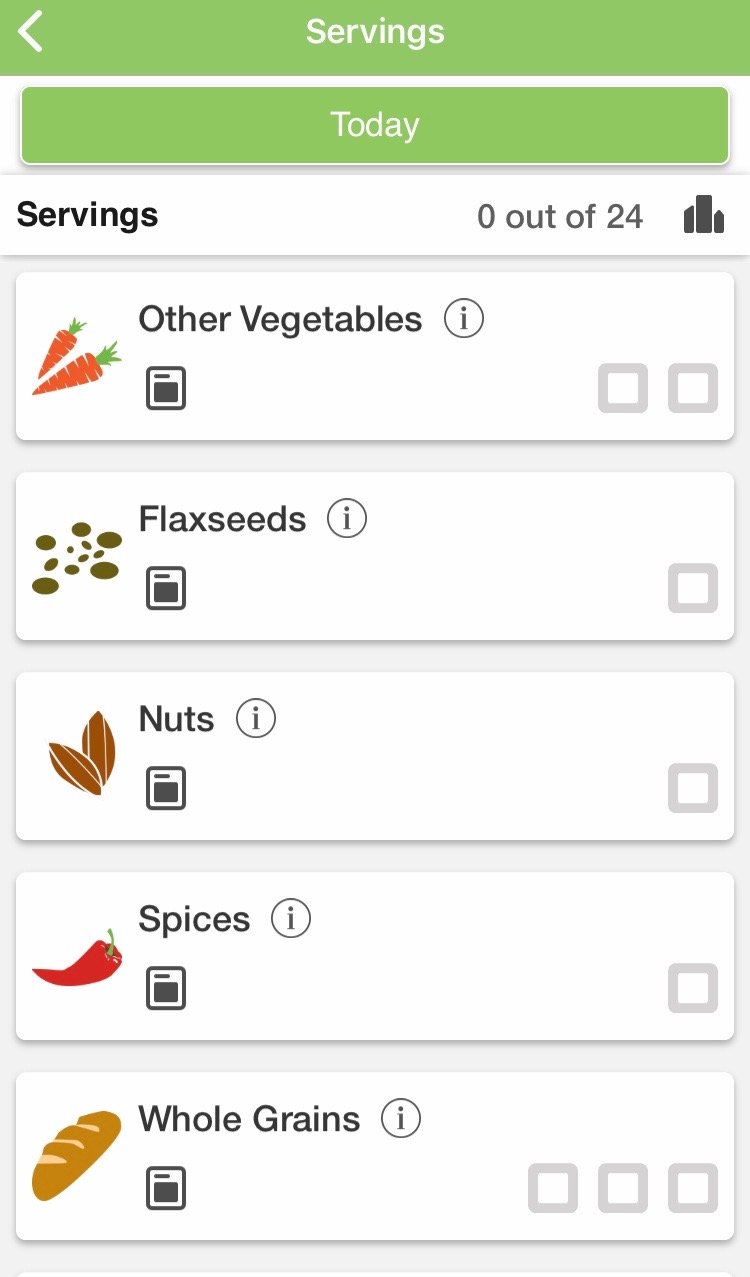Mark the Nuts serving as done
This screenshot has width=750, height=1277.
[693, 788]
